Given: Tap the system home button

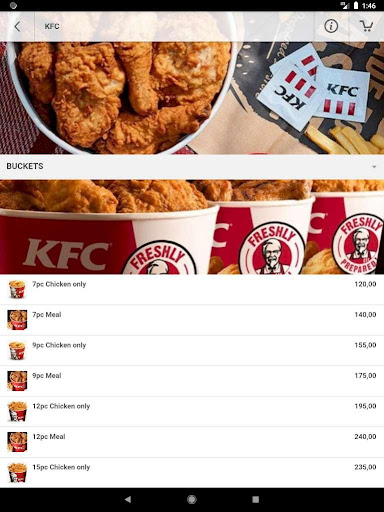Looking at the screenshot, I should (192, 499).
